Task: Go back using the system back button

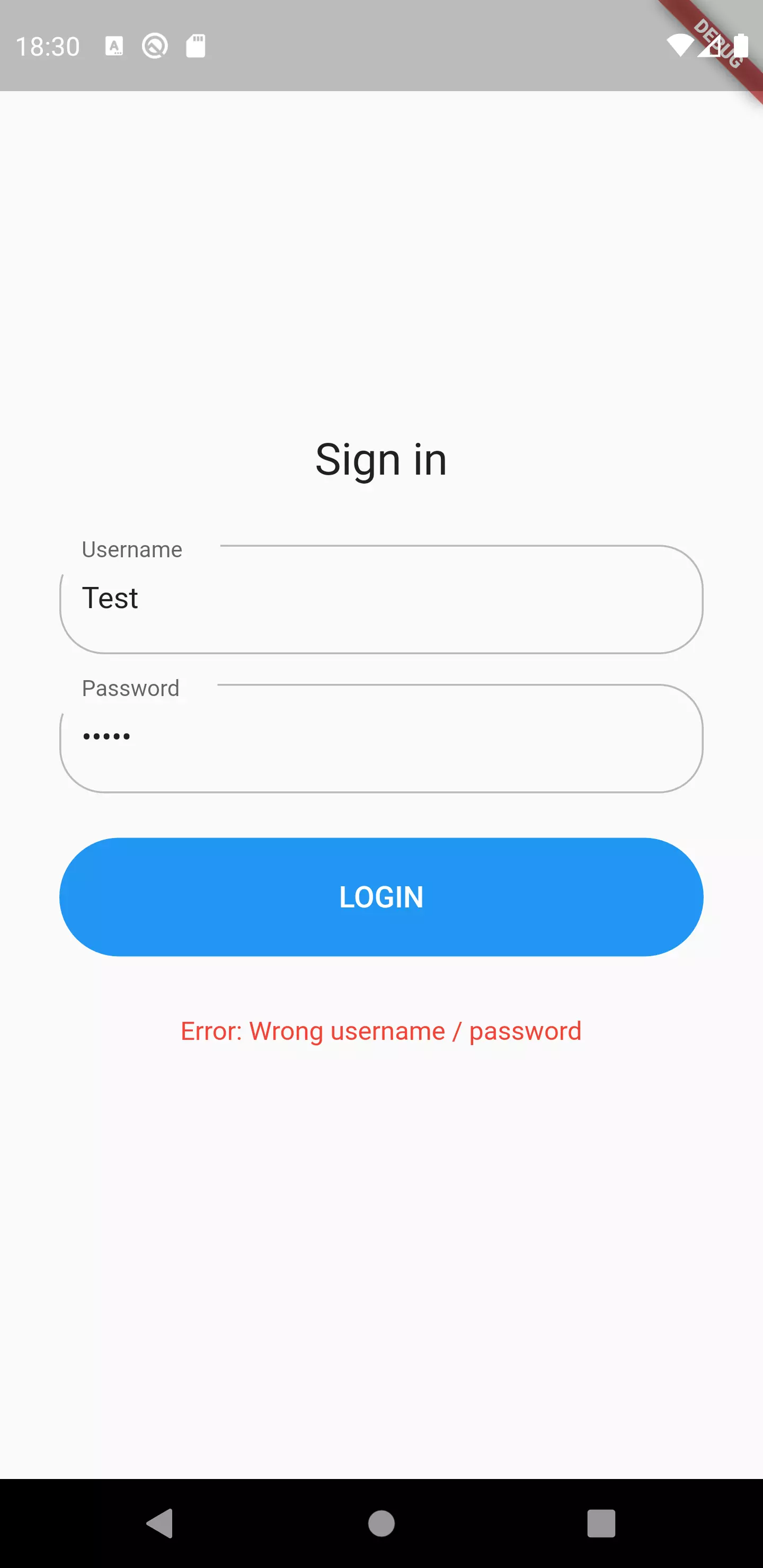Action: pos(160,1524)
